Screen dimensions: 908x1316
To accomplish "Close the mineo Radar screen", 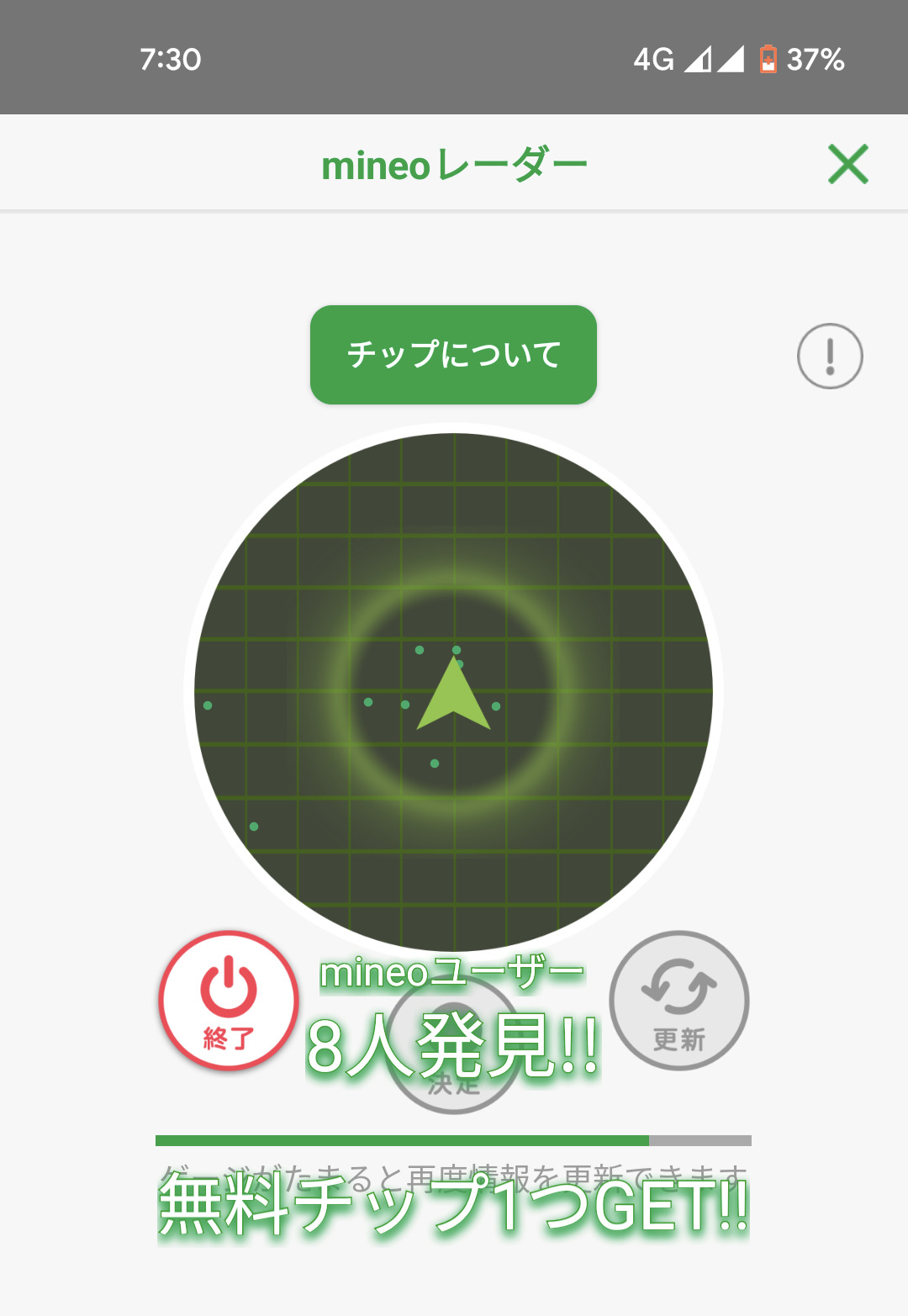I will 847,164.
